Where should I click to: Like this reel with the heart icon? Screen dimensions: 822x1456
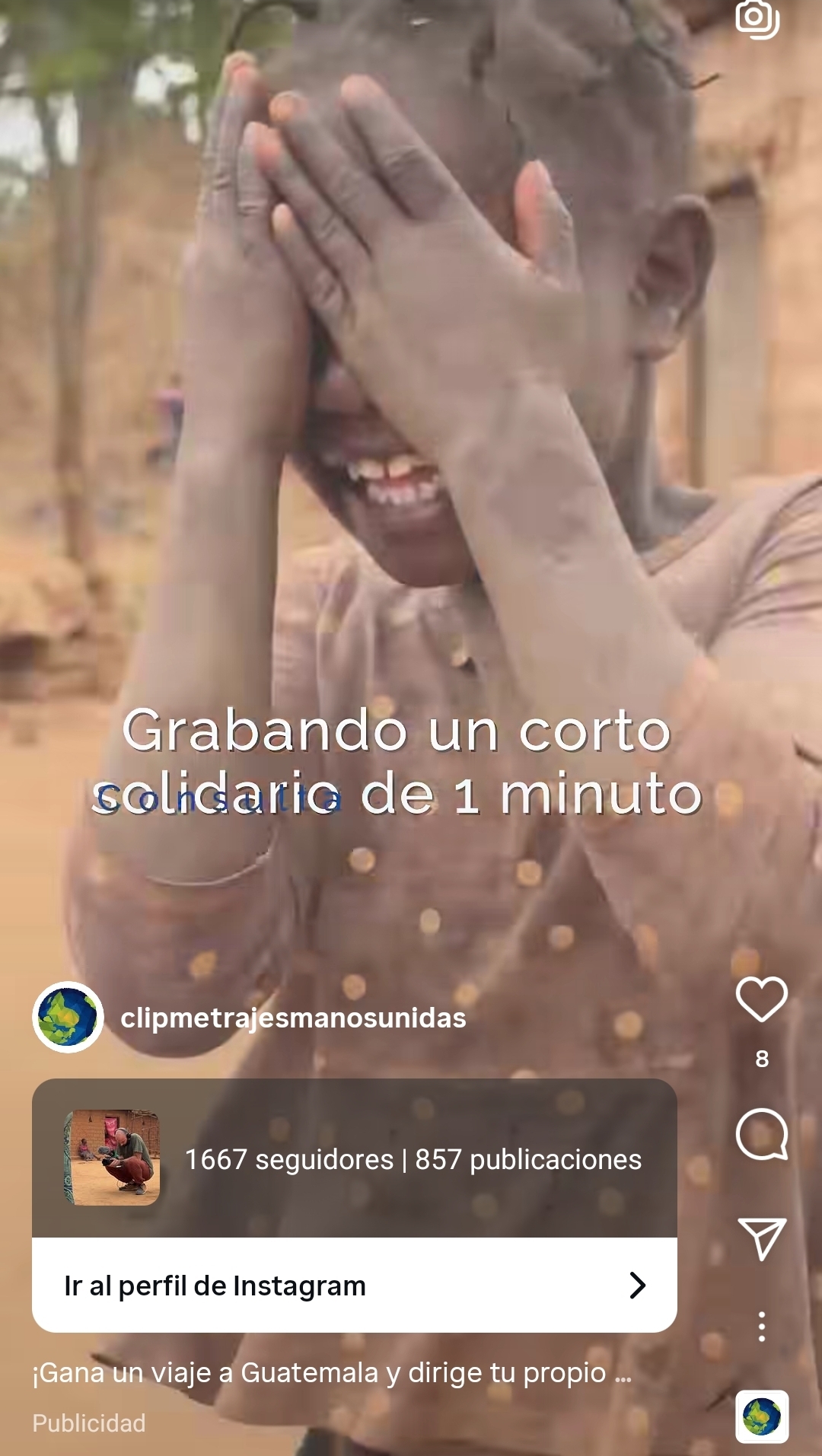click(761, 999)
